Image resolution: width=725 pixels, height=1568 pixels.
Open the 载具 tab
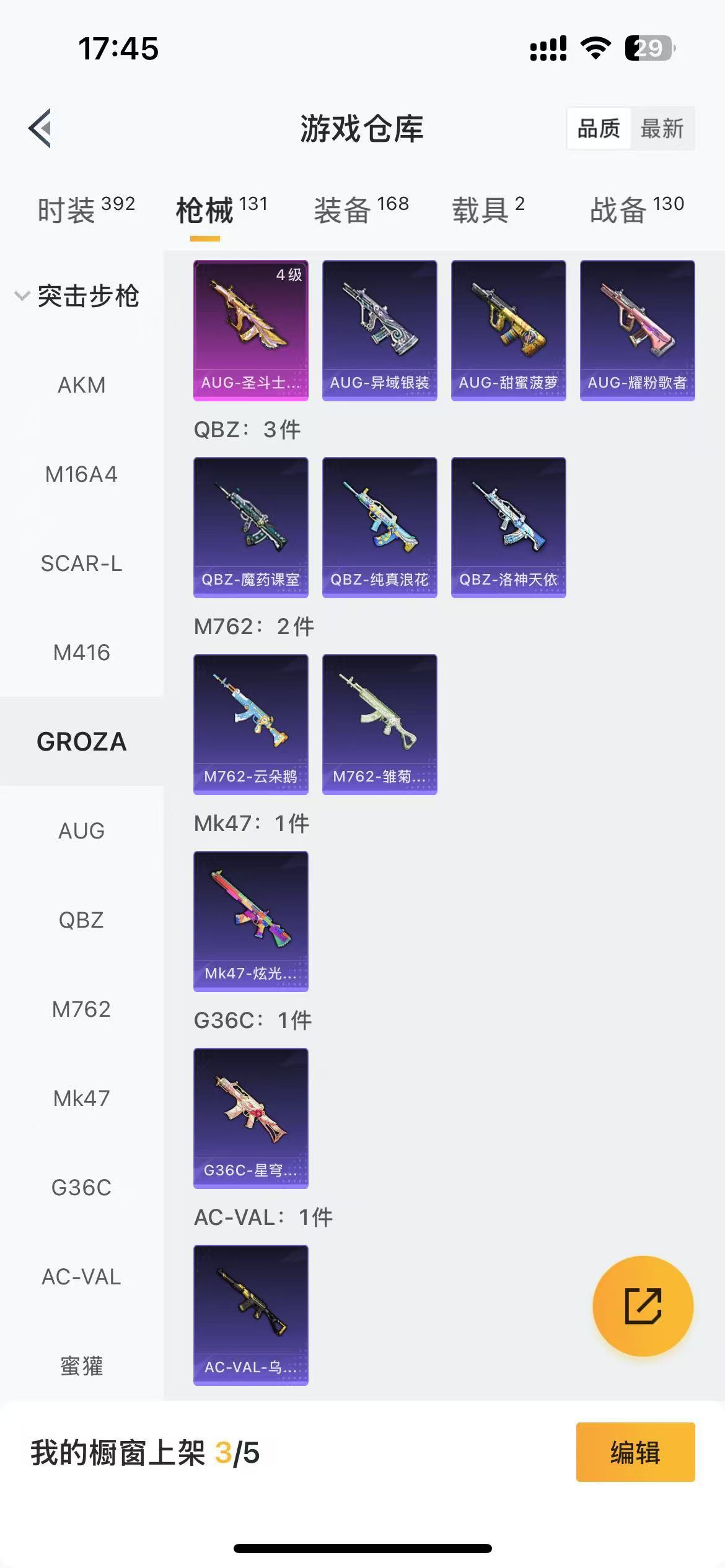[488, 209]
